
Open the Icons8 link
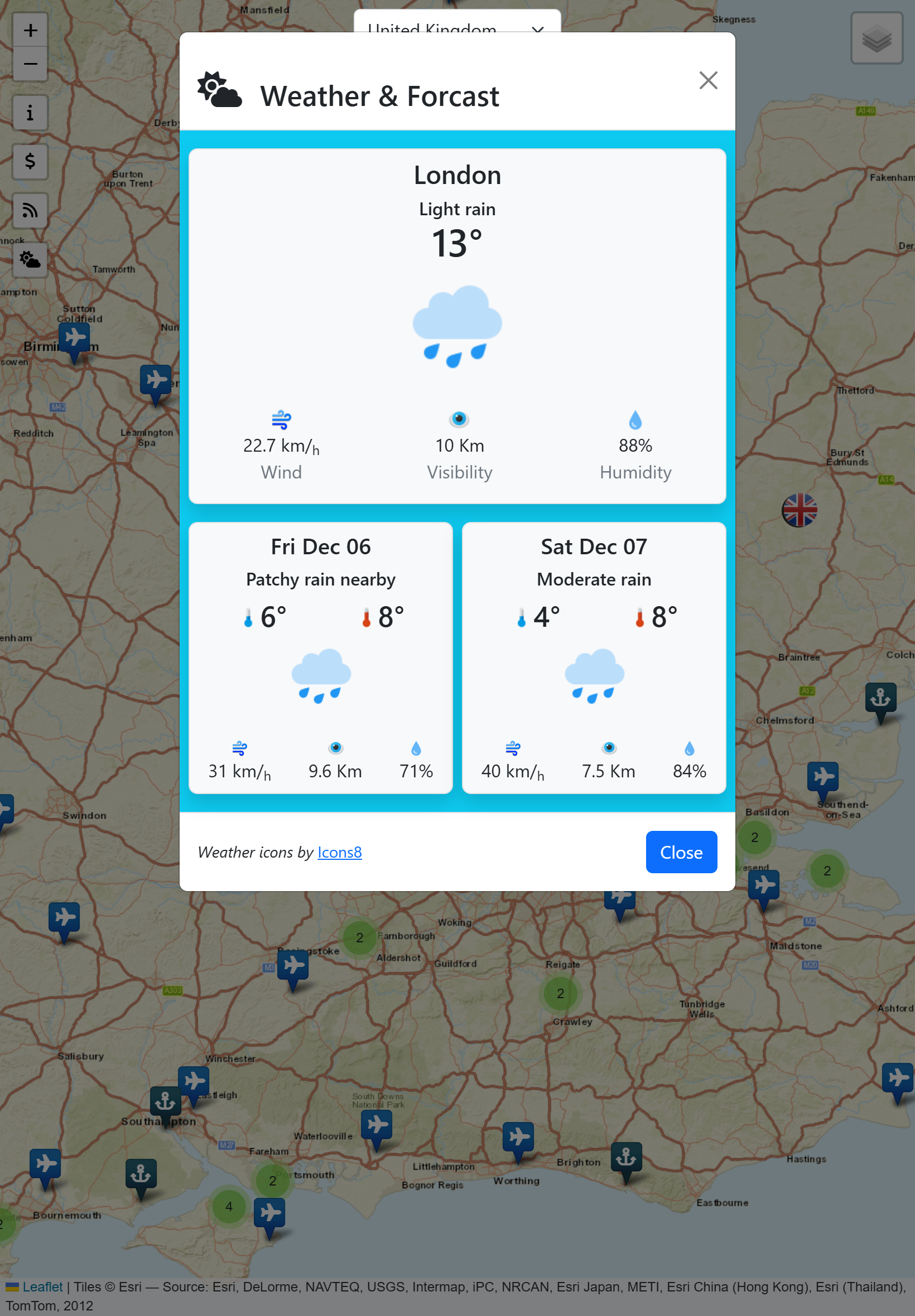[x=339, y=852]
